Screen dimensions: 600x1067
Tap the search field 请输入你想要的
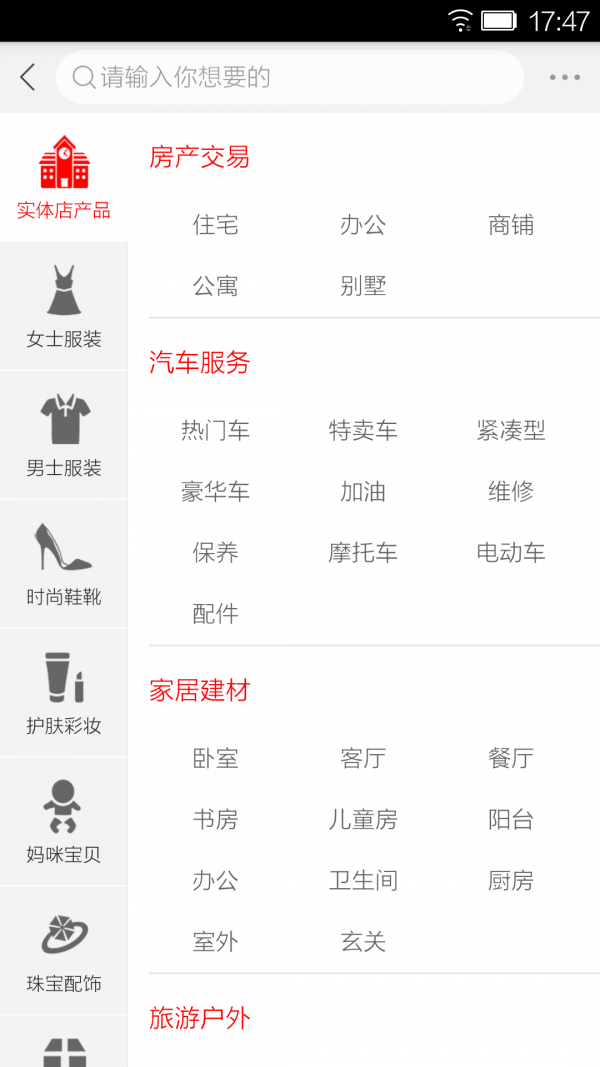point(290,78)
